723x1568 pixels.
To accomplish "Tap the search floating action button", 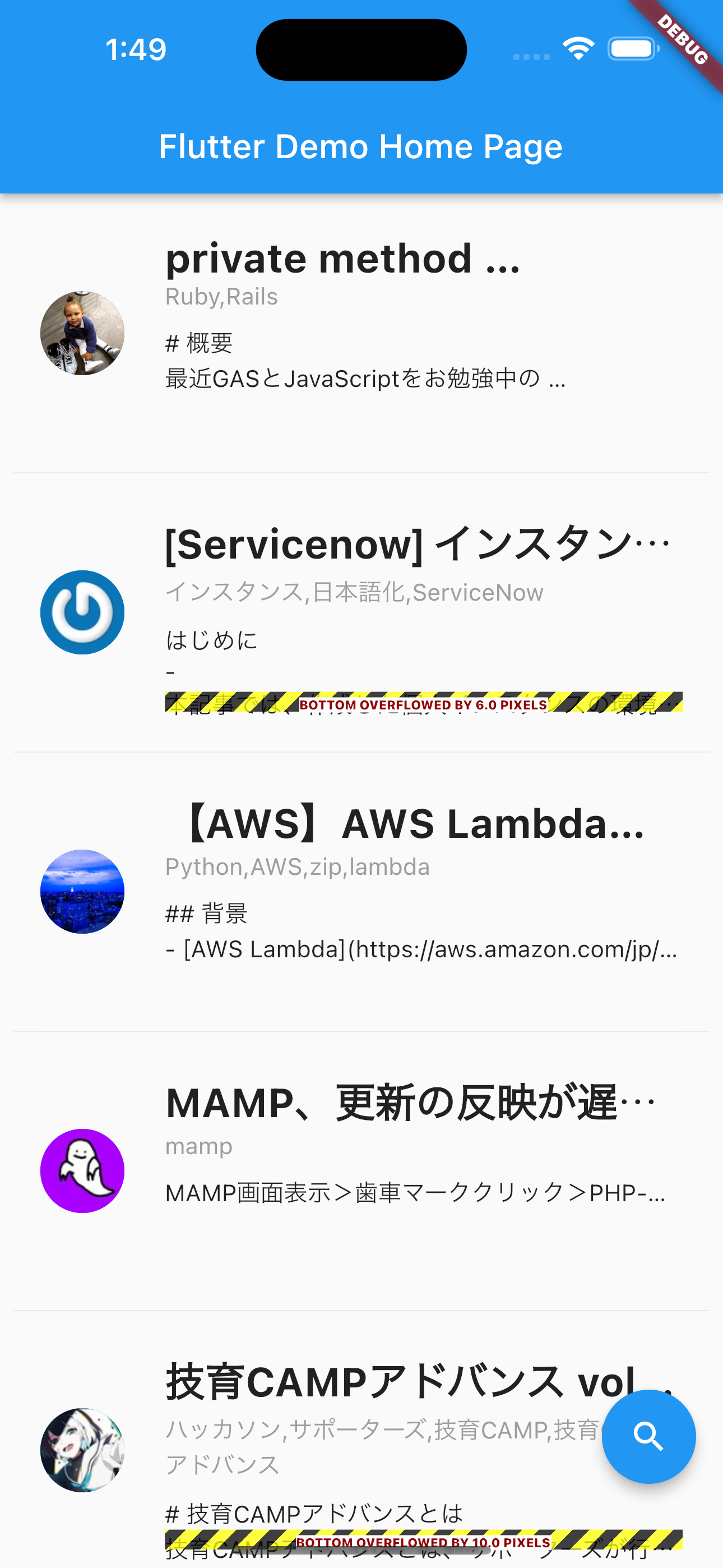I will 648,1437.
